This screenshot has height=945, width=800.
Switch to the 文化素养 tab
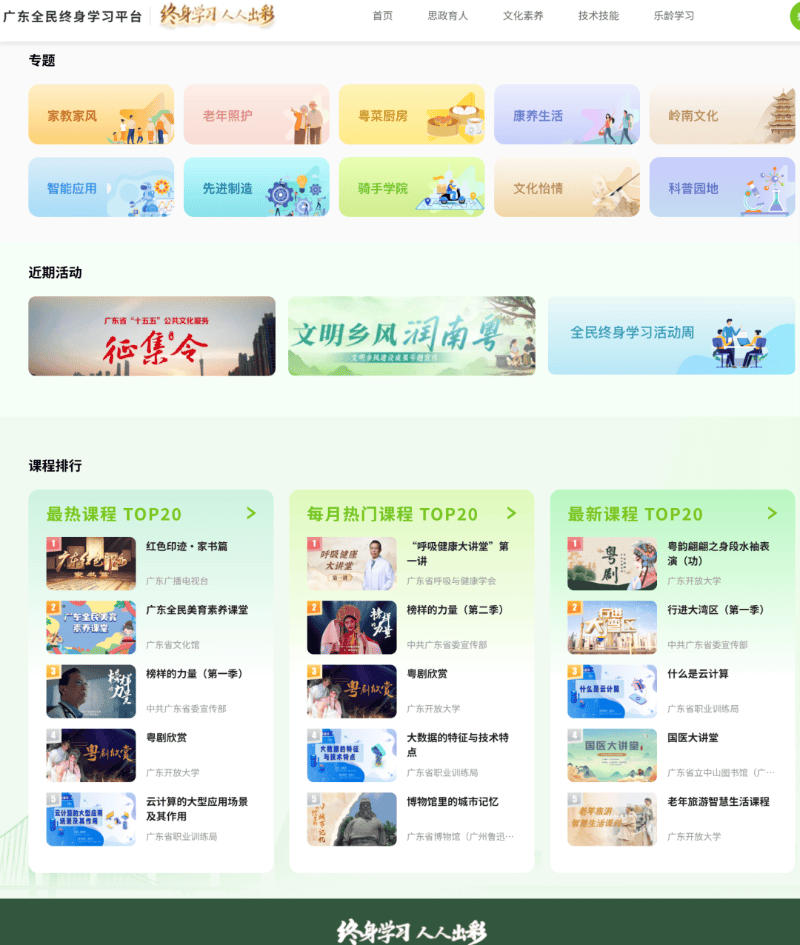pyautogui.click(x=523, y=16)
